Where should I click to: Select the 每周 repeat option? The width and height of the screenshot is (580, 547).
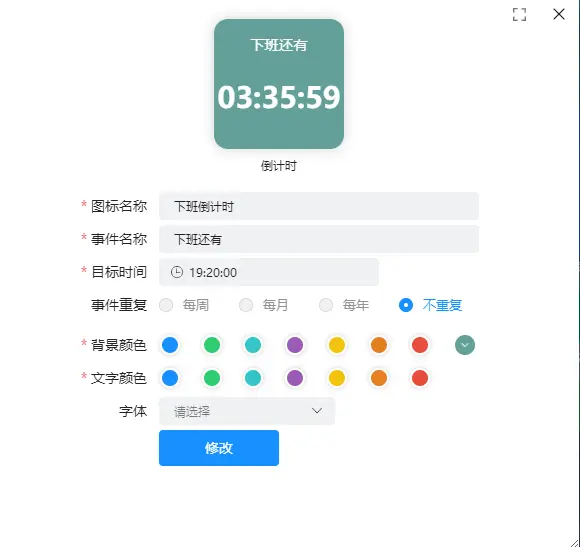[x=184, y=305]
